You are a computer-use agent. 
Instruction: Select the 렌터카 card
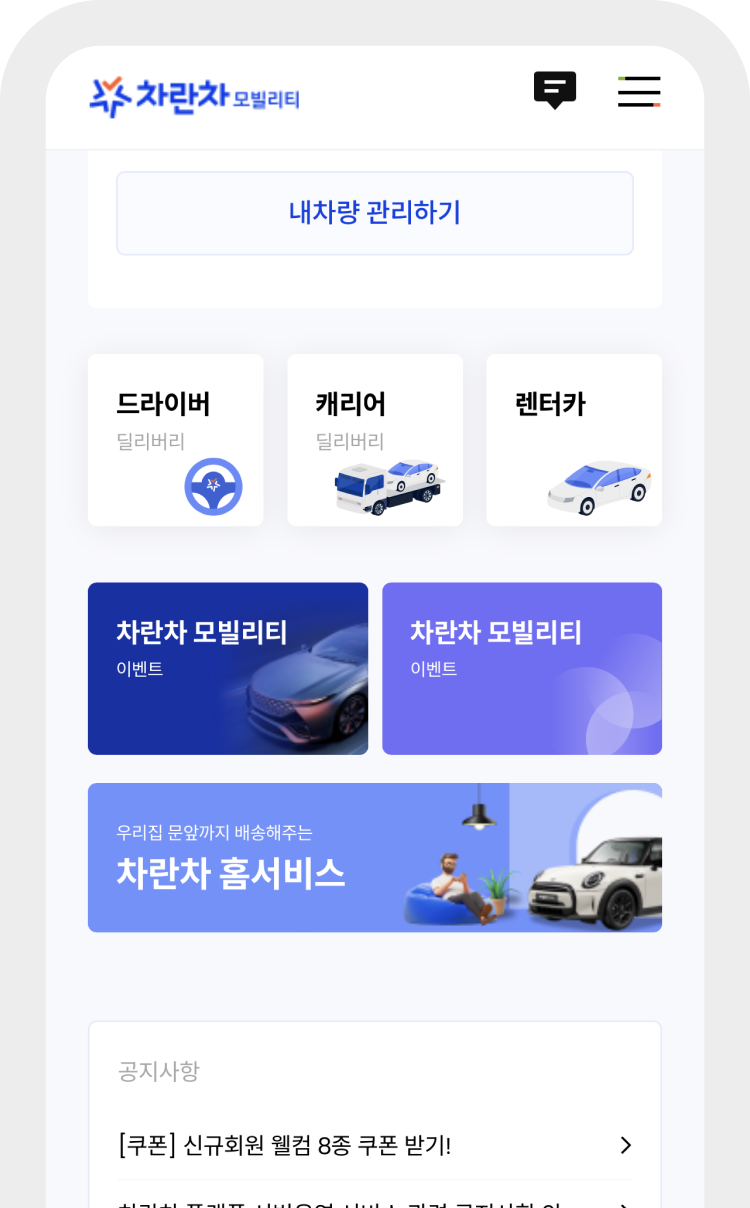point(574,440)
